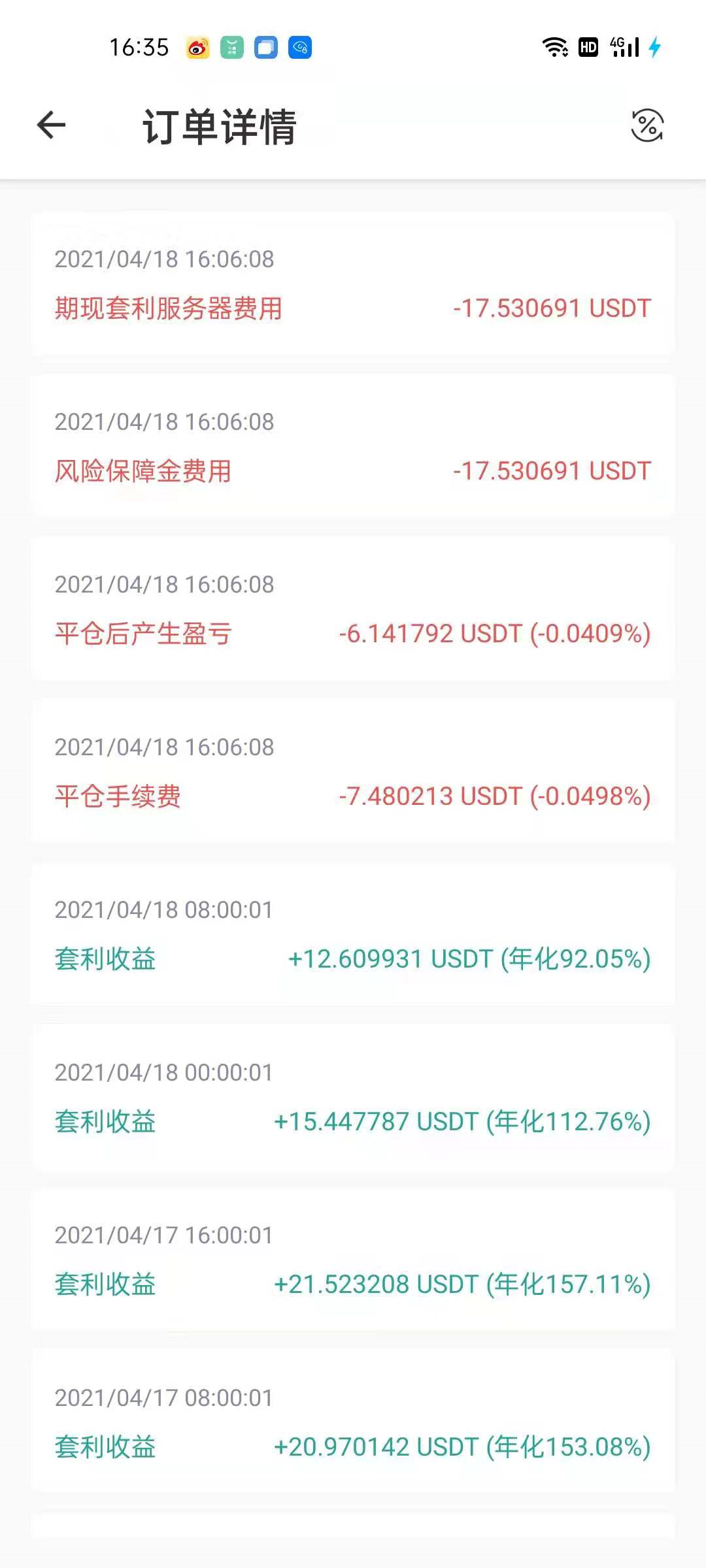Tap the blue square notification icon in status bar
The width and height of the screenshot is (706, 1568).
(x=265, y=47)
